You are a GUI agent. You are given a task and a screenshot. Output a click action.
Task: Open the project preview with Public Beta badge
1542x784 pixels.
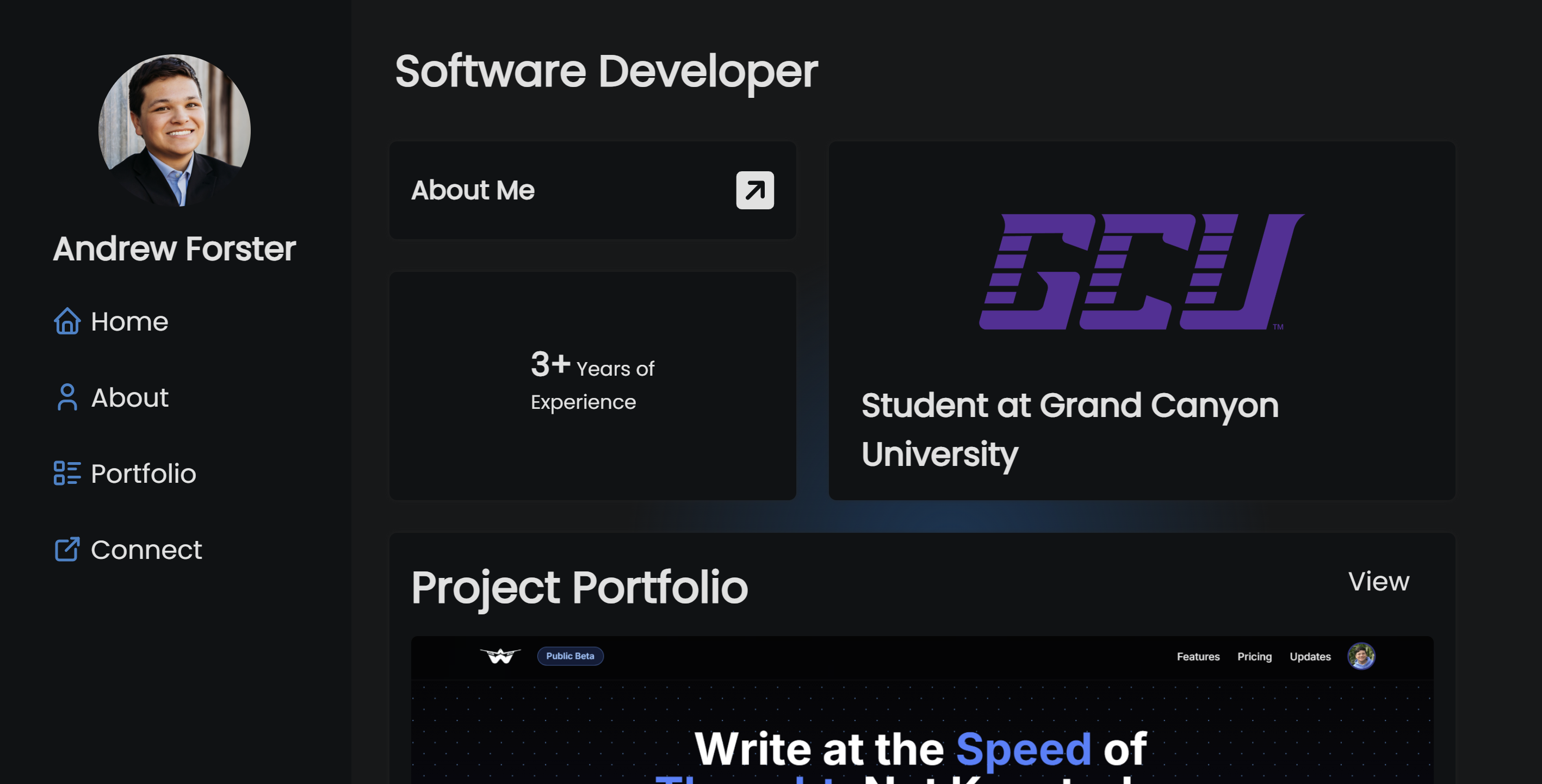point(921,711)
